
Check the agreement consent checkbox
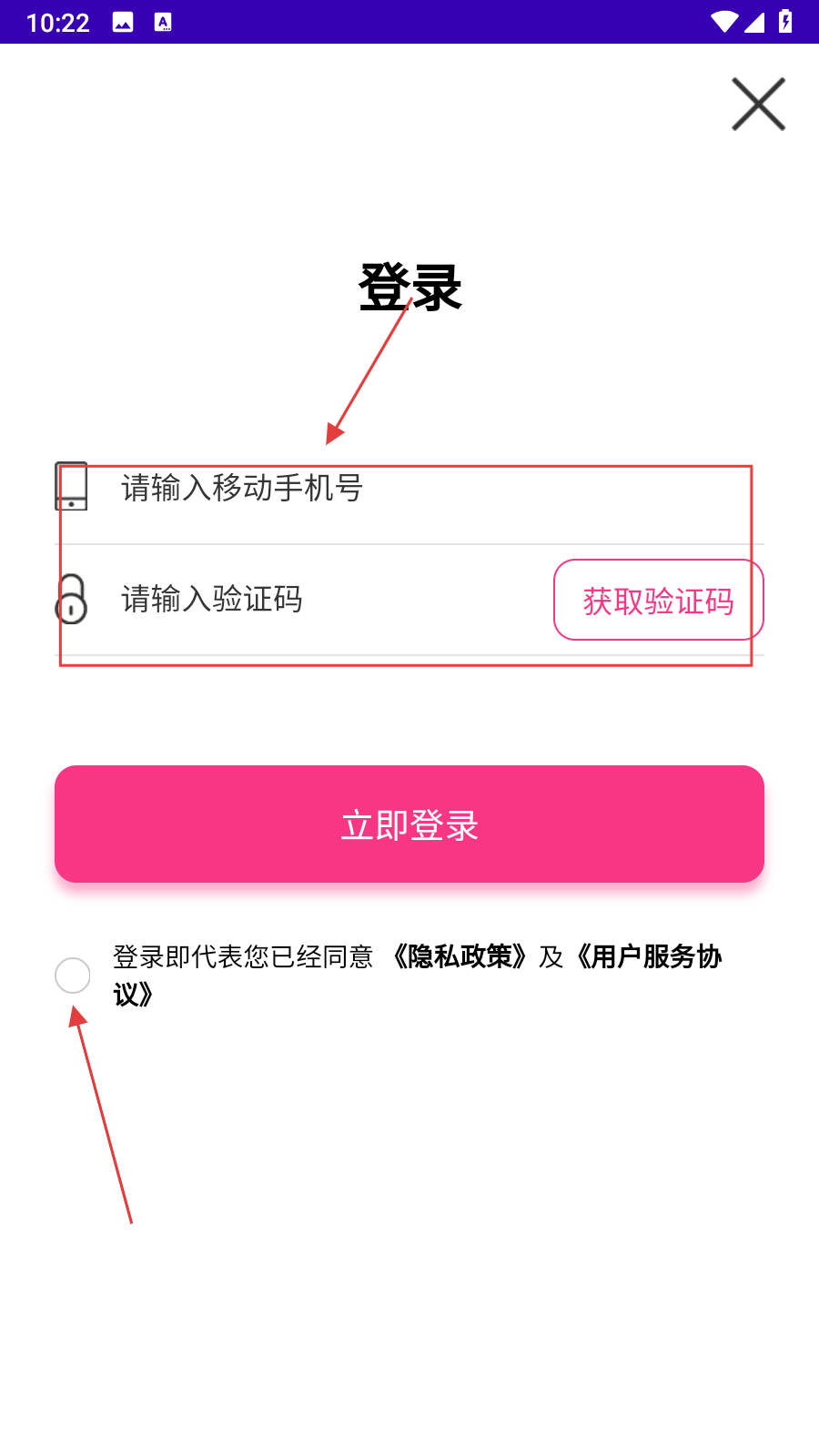pos(73,976)
